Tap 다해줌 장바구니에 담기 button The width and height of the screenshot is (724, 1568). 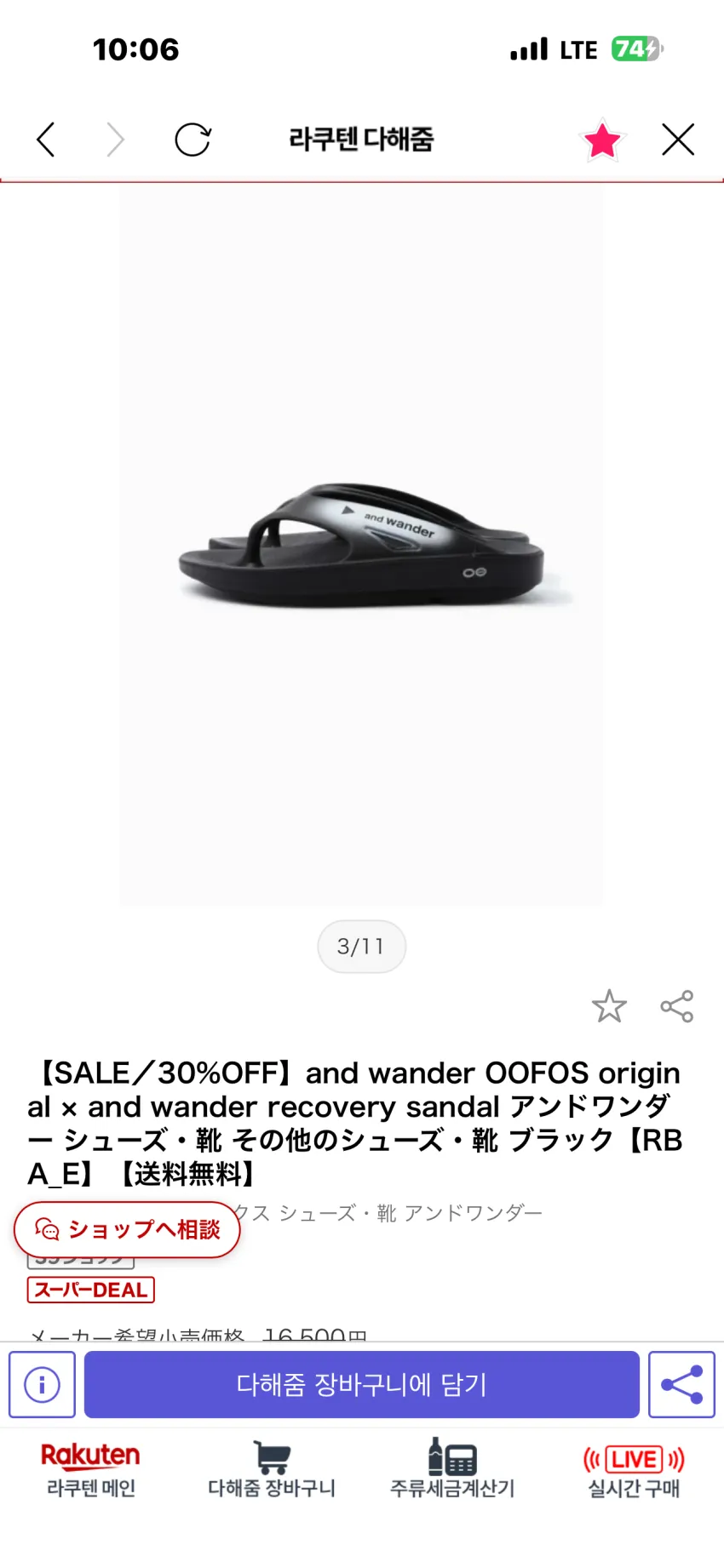point(362,1384)
